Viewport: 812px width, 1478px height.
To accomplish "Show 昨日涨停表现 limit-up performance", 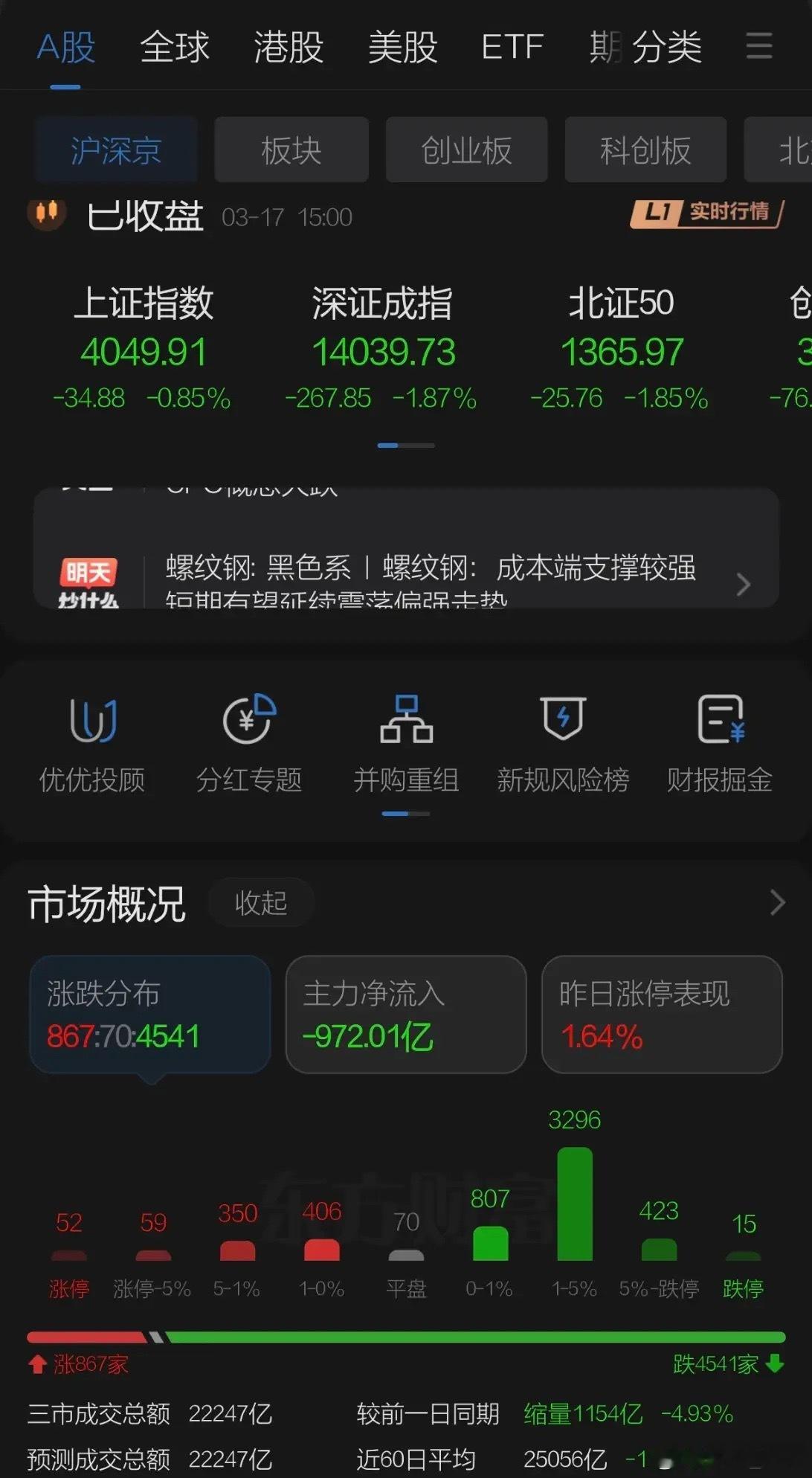I will pos(660,1014).
